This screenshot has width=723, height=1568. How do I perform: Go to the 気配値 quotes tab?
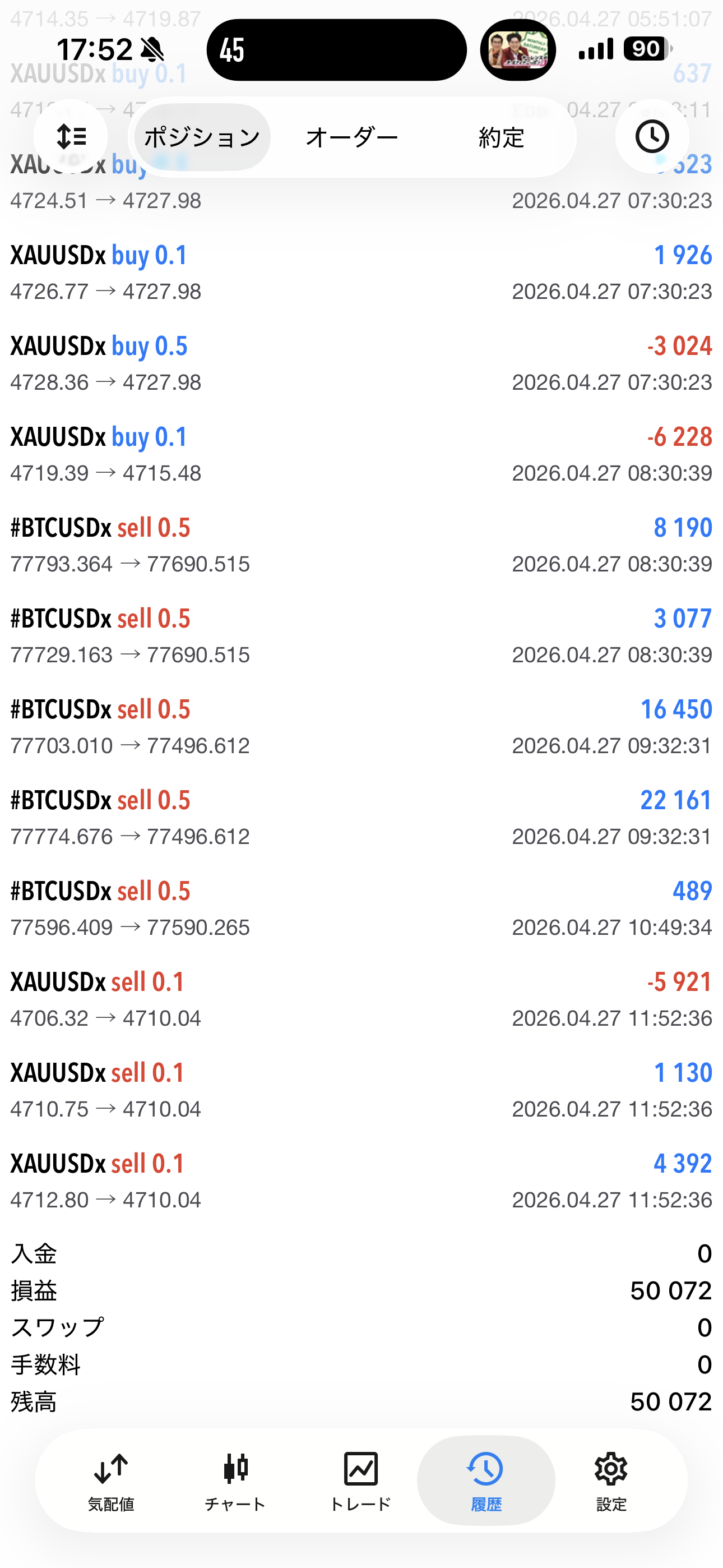click(111, 1481)
